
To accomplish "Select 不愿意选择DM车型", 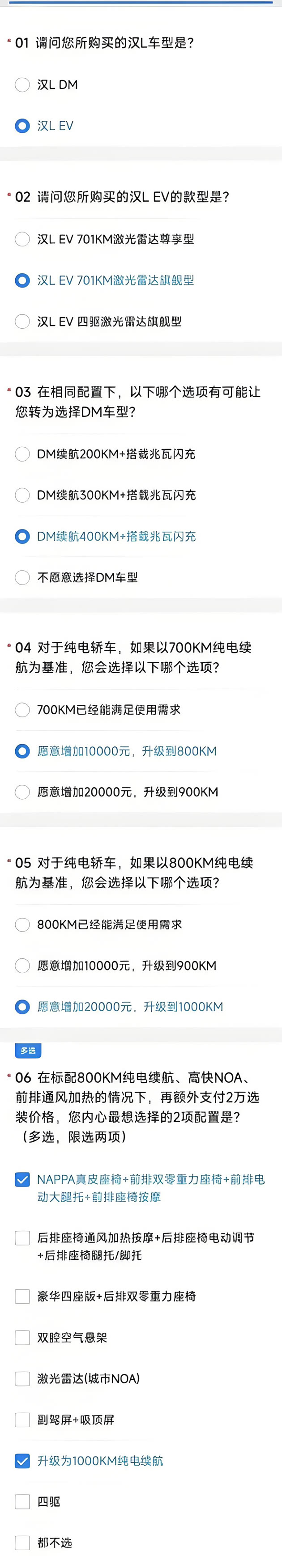I will (22, 577).
